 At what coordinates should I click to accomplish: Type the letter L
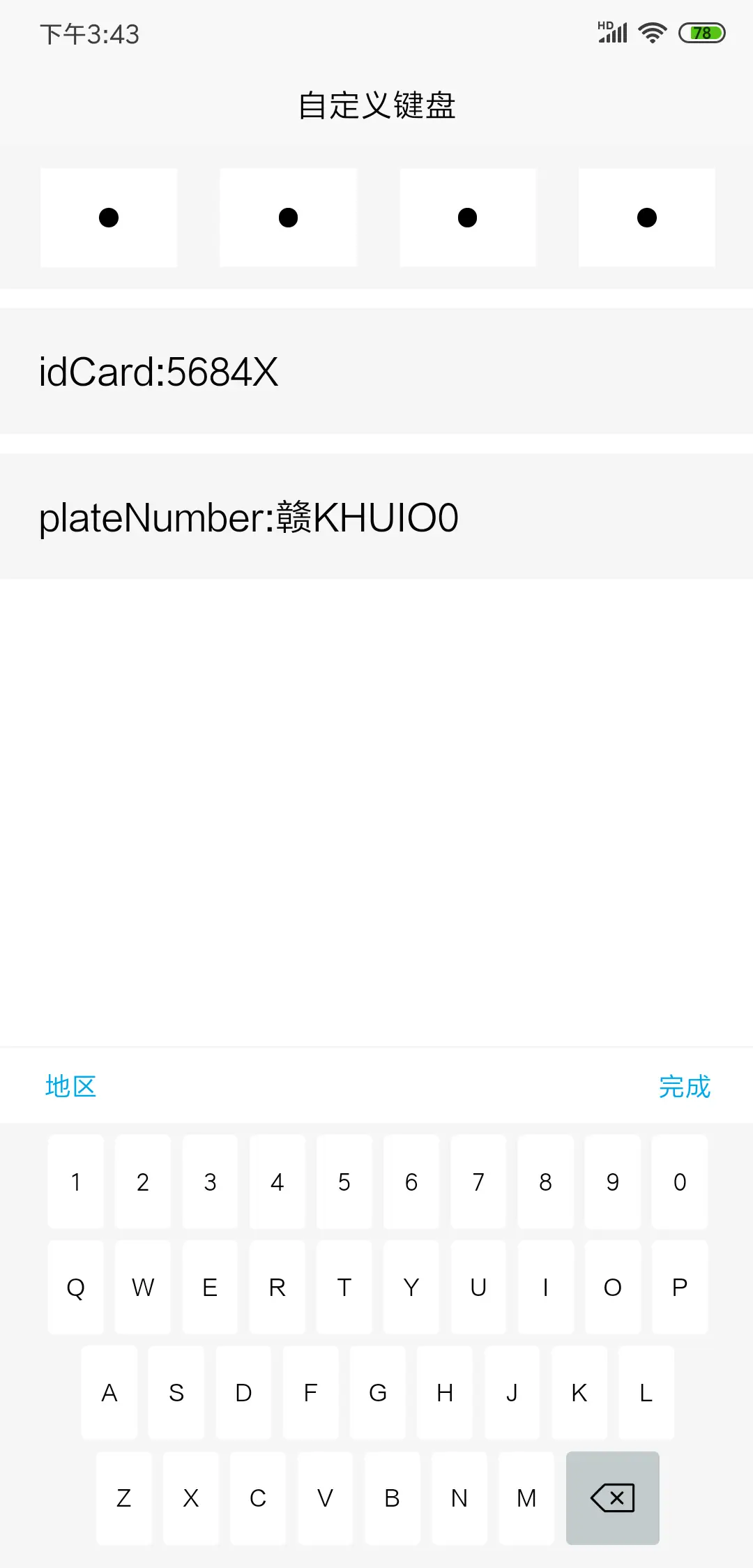(646, 1392)
